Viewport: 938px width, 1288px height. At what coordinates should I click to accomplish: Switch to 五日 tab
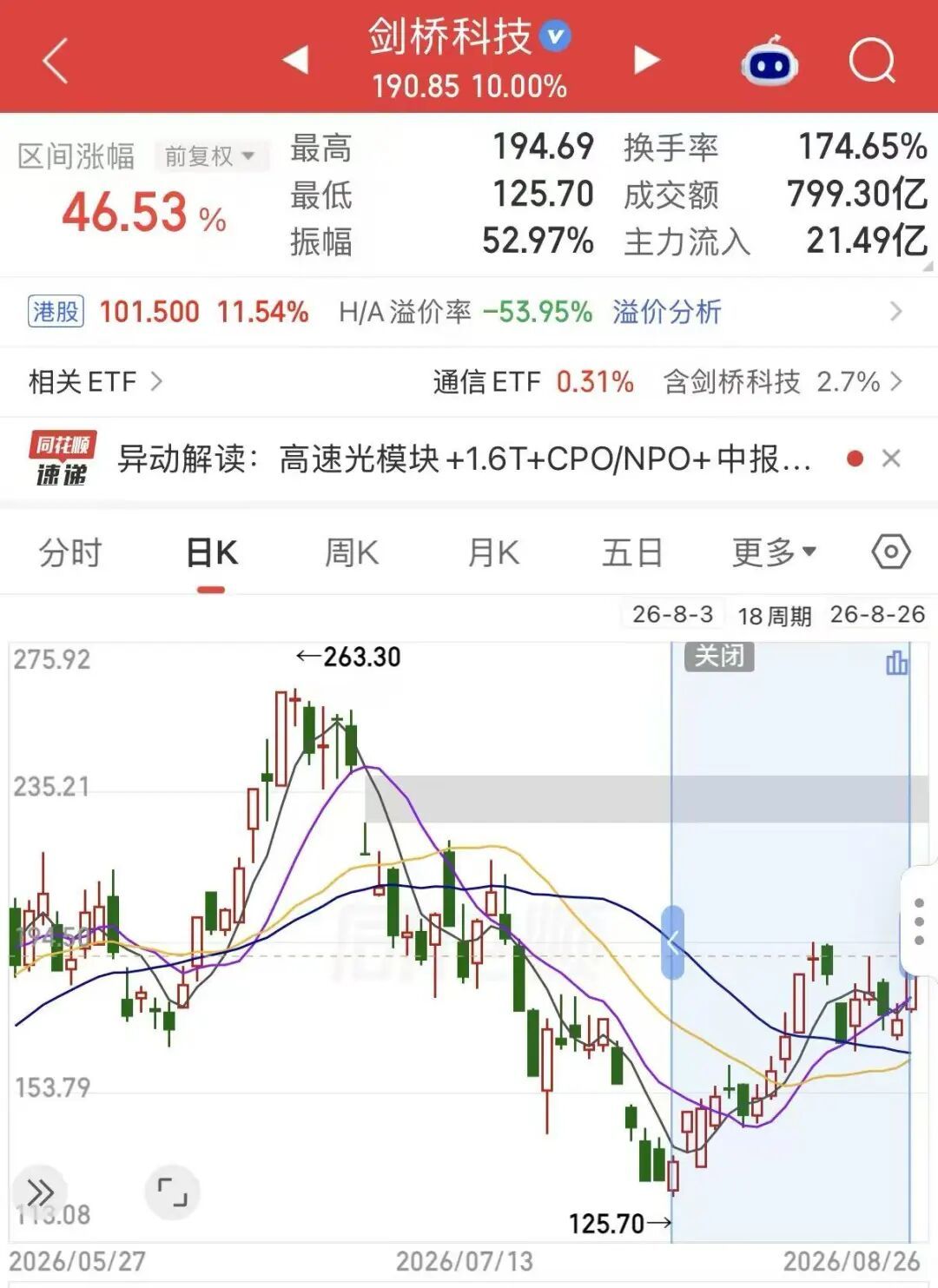632,552
